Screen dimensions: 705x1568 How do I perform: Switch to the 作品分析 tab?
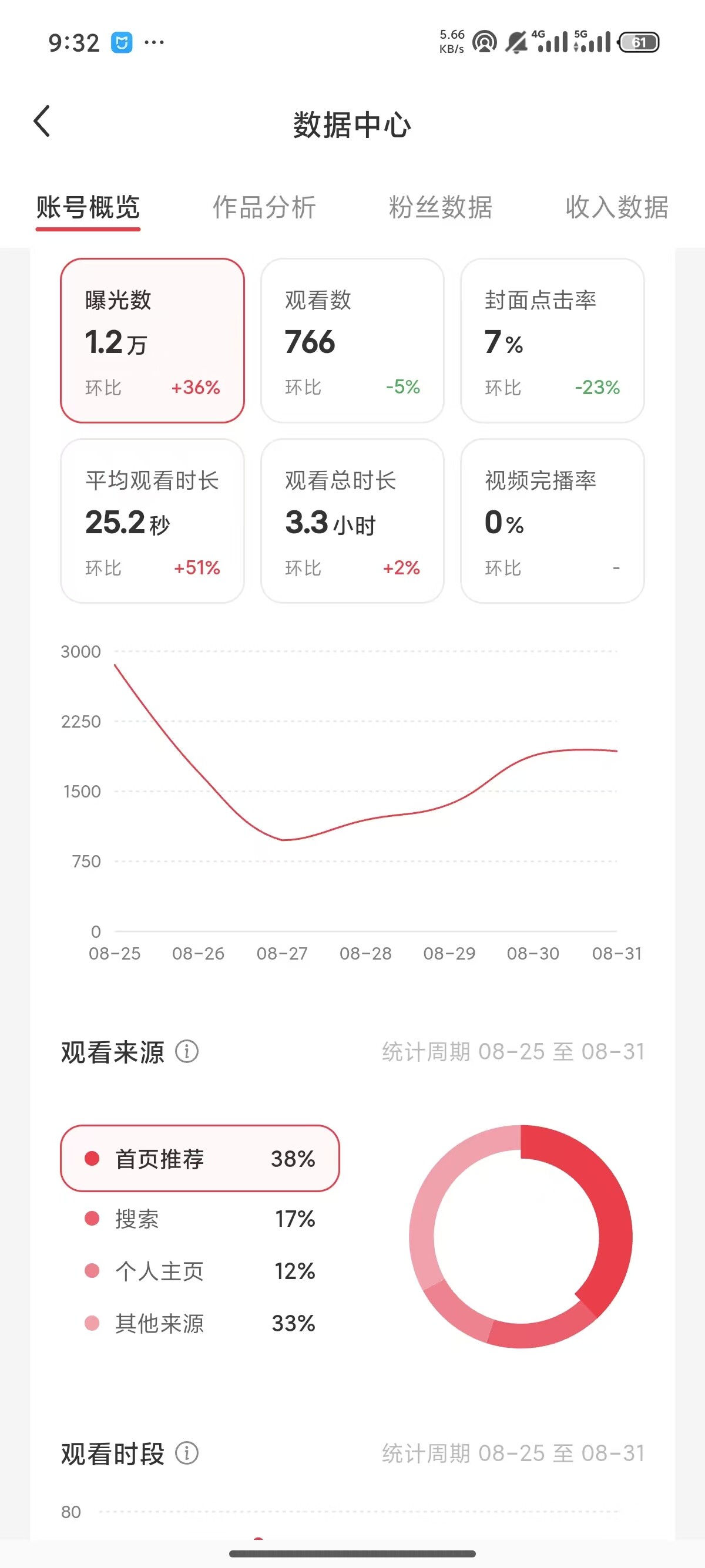(264, 207)
